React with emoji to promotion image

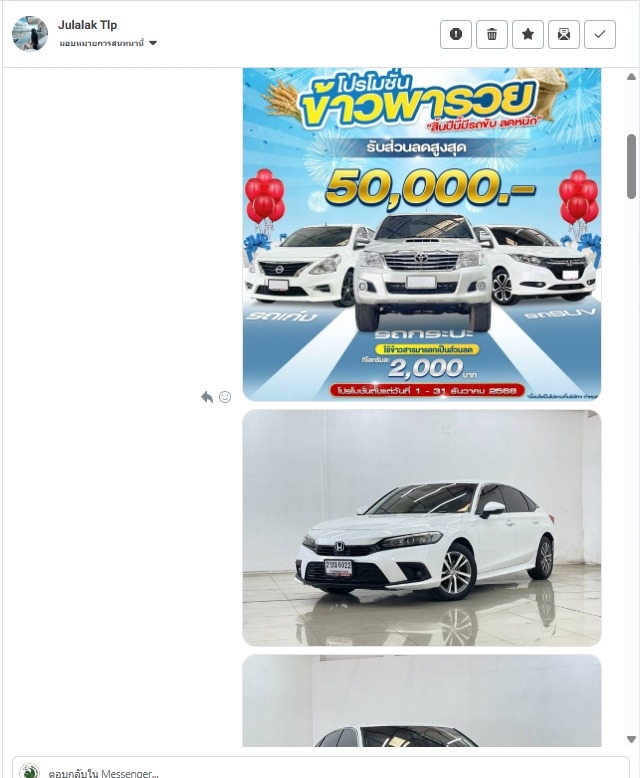click(x=225, y=397)
